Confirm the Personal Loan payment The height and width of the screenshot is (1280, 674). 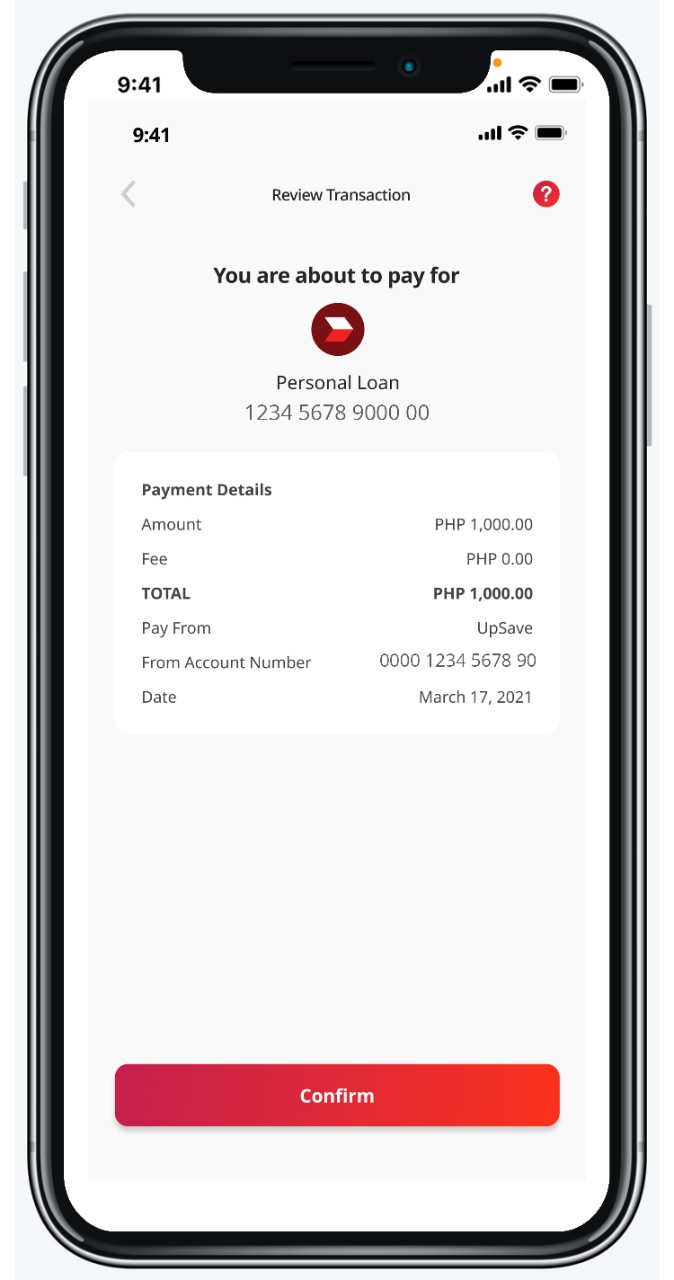tap(337, 1095)
